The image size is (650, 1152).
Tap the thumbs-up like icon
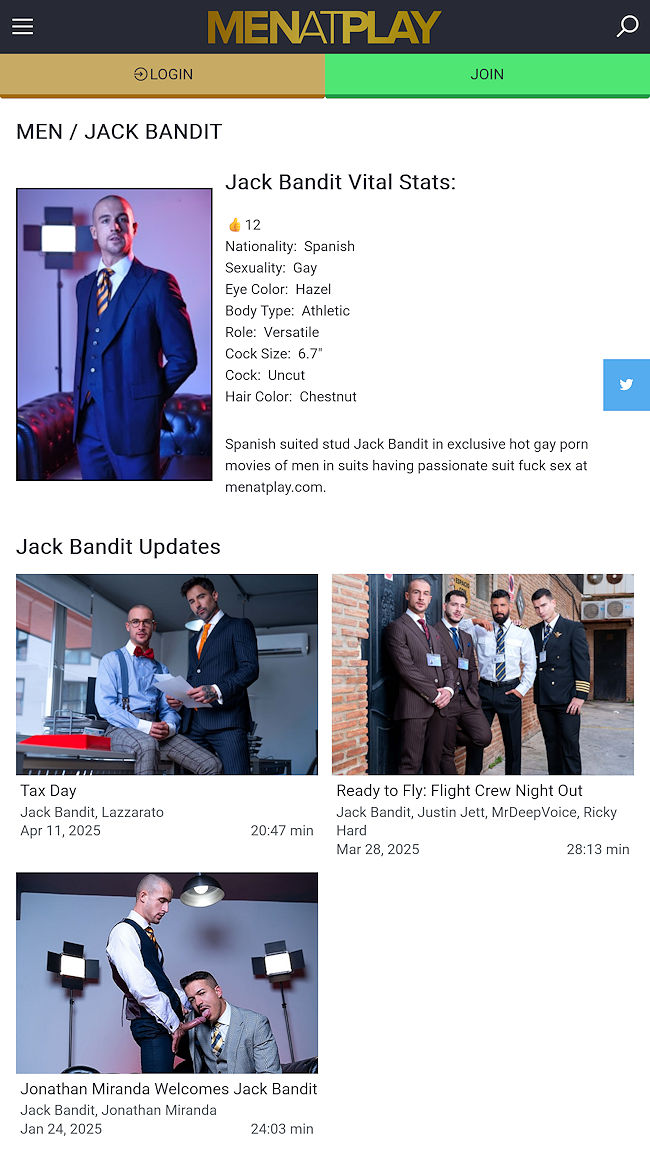tap(235, 225)
